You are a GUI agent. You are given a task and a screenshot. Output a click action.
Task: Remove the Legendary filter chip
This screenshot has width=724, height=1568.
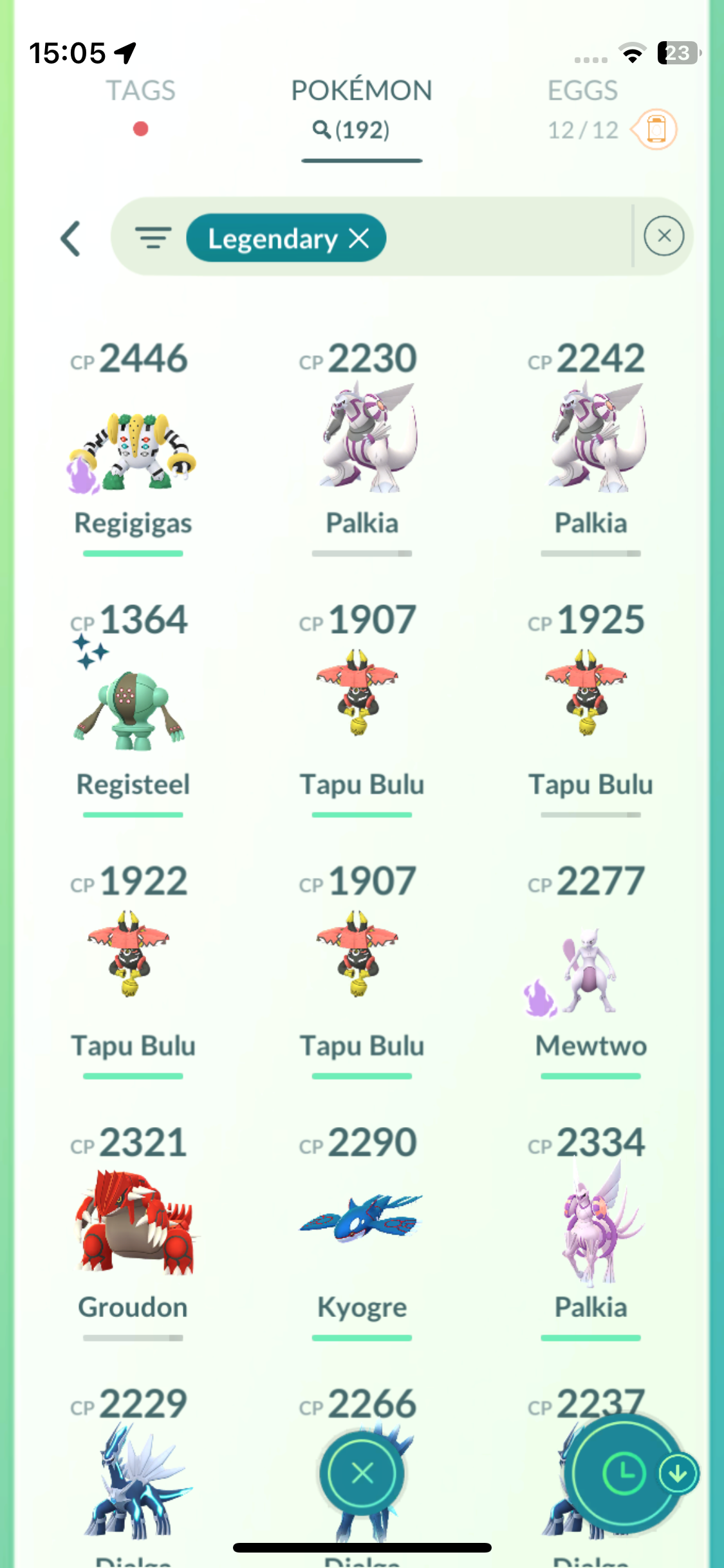coord(359,239)
